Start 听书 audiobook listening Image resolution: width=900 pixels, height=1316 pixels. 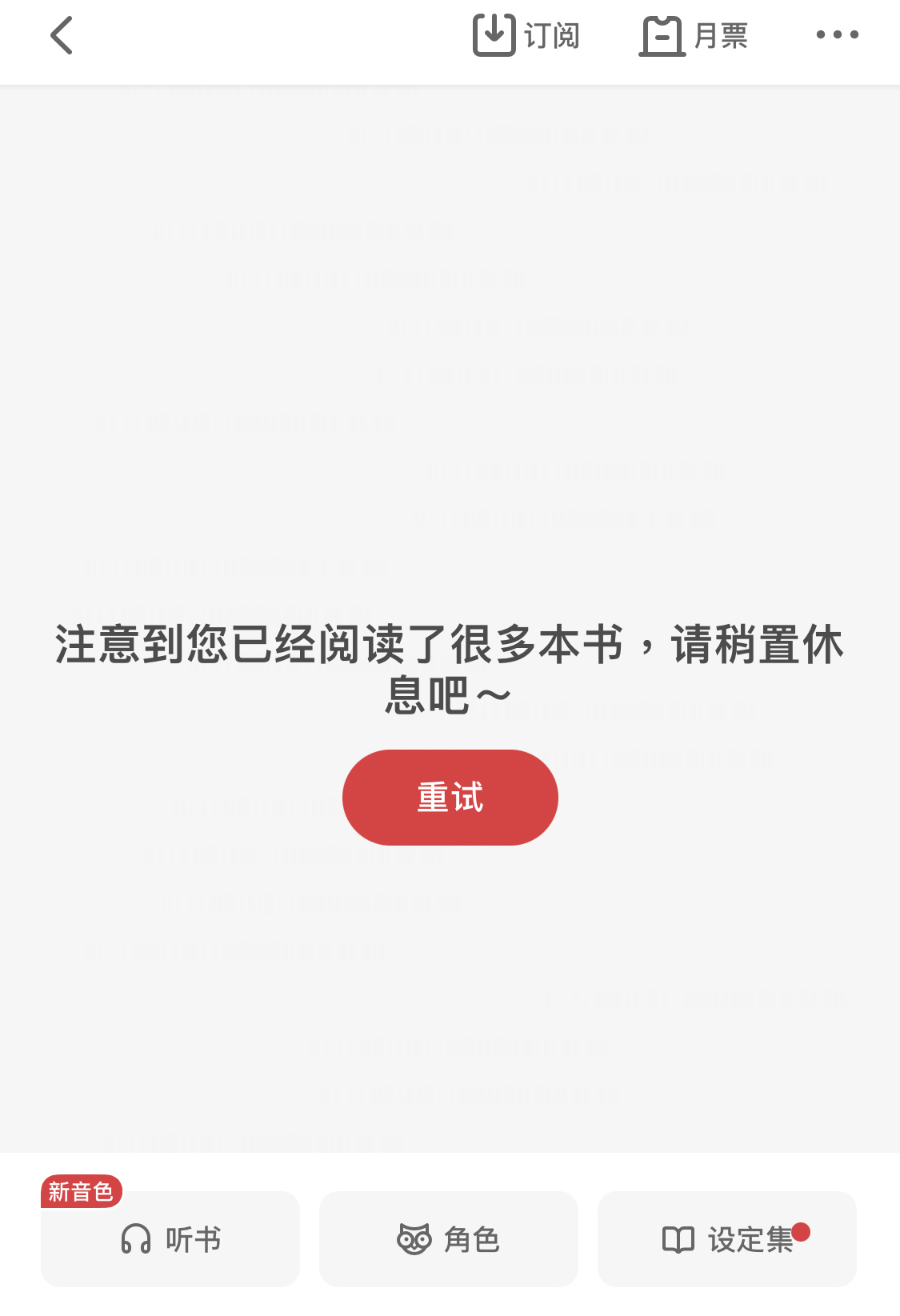coord(170,1238)
